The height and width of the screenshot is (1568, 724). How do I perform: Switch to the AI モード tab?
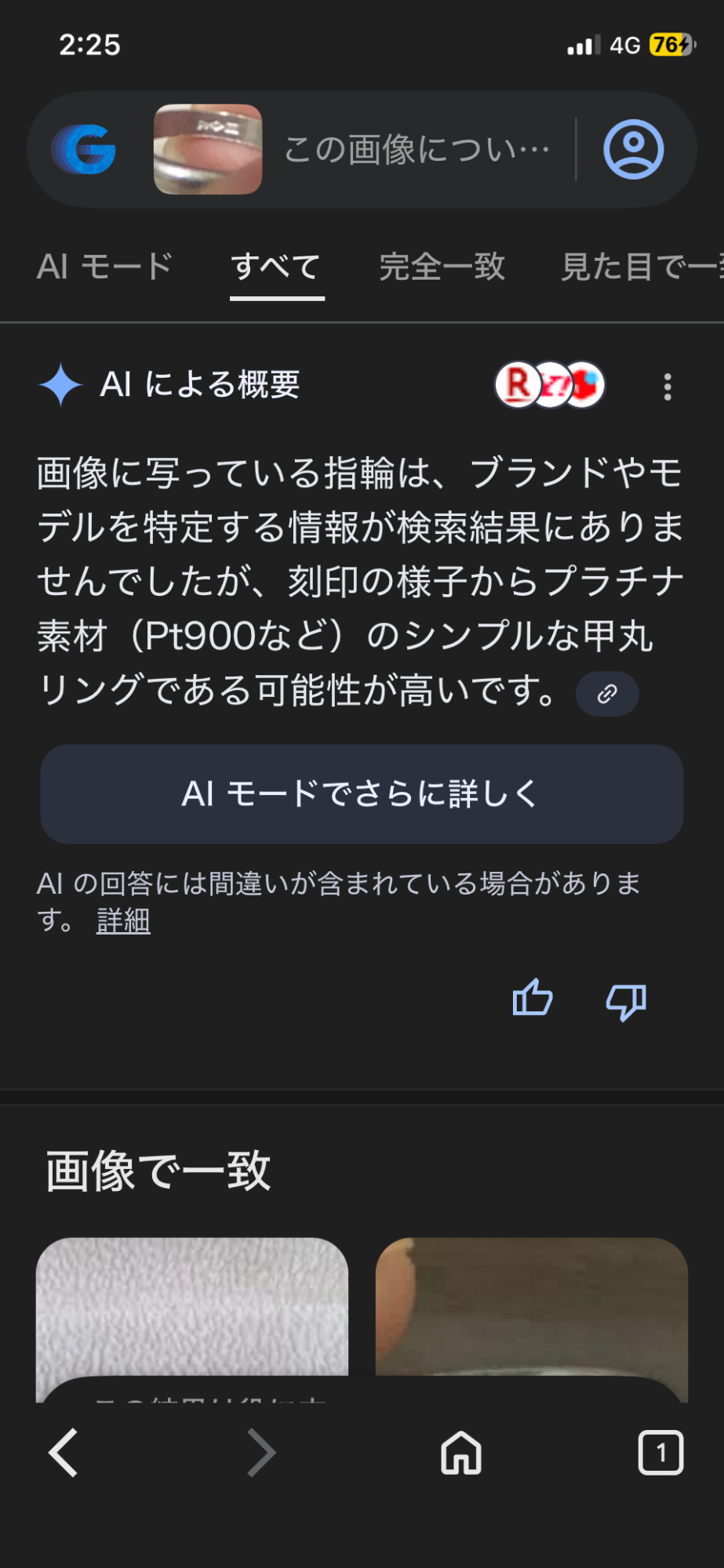pos(104,267)
